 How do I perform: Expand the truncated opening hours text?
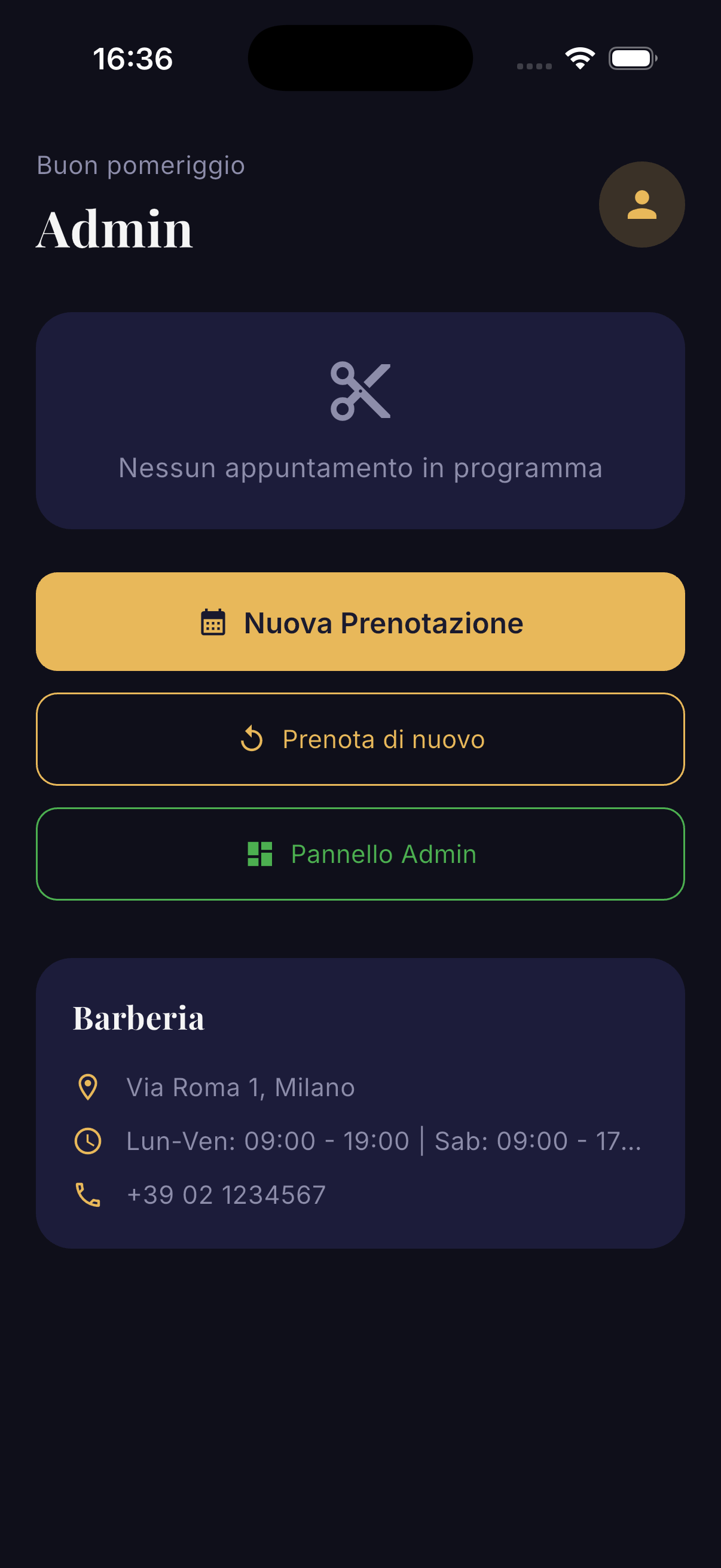point(383,1140)
